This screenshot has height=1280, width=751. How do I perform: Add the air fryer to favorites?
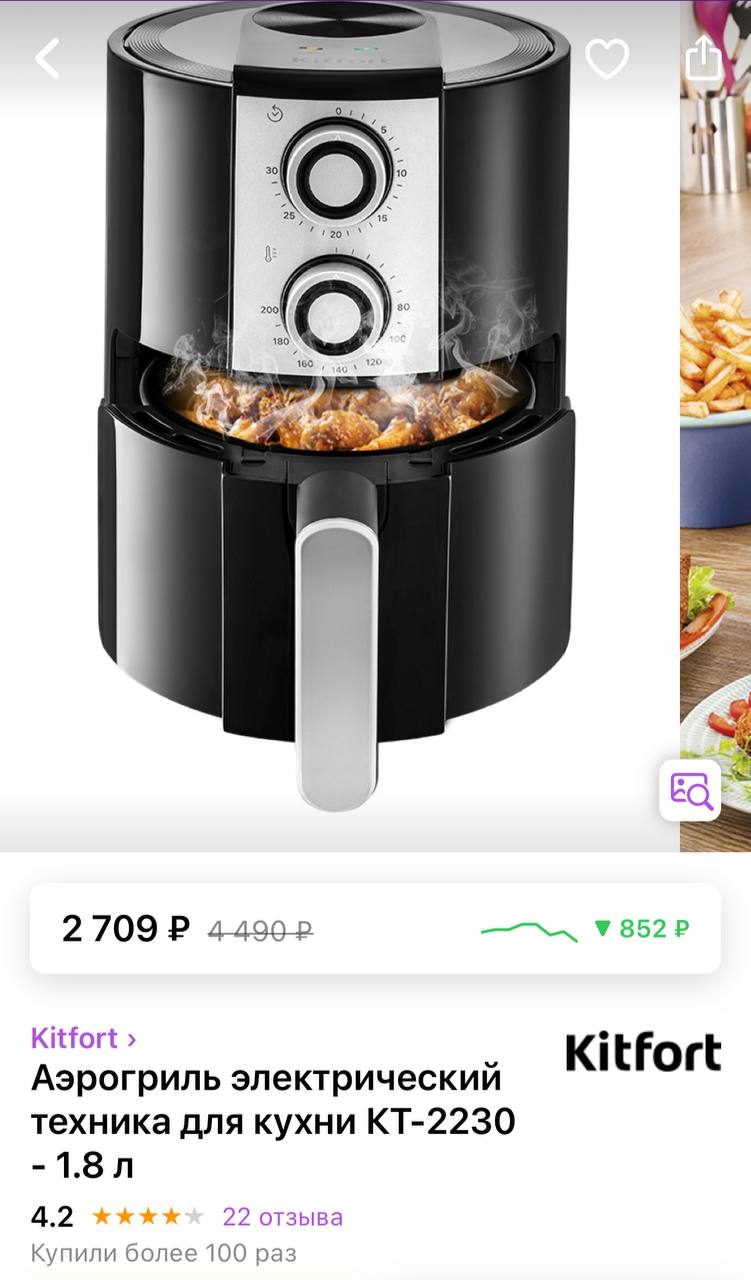pos(606,59)
